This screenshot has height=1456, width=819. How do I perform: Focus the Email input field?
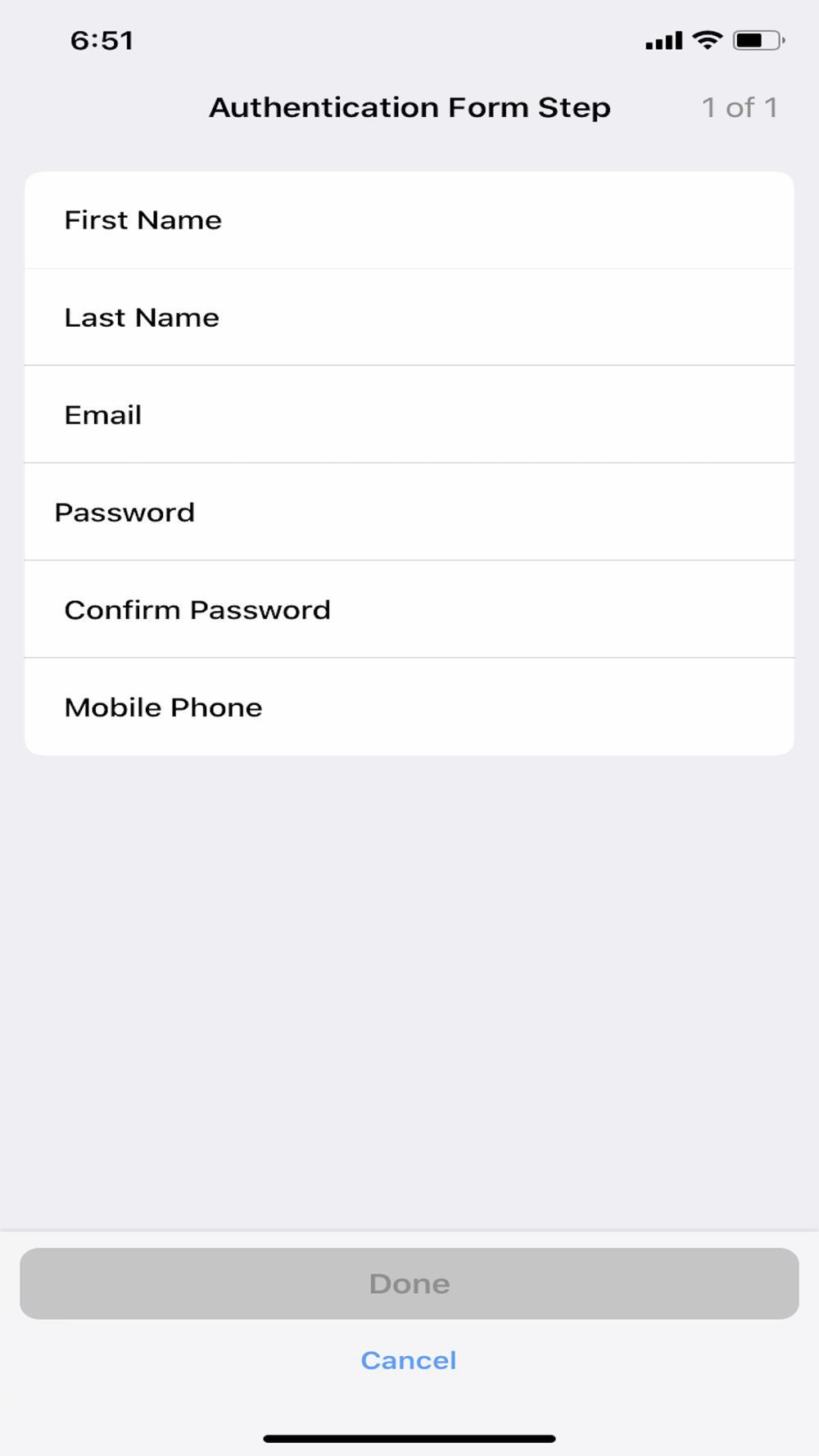pyautogui.click(x=409, y=415)
